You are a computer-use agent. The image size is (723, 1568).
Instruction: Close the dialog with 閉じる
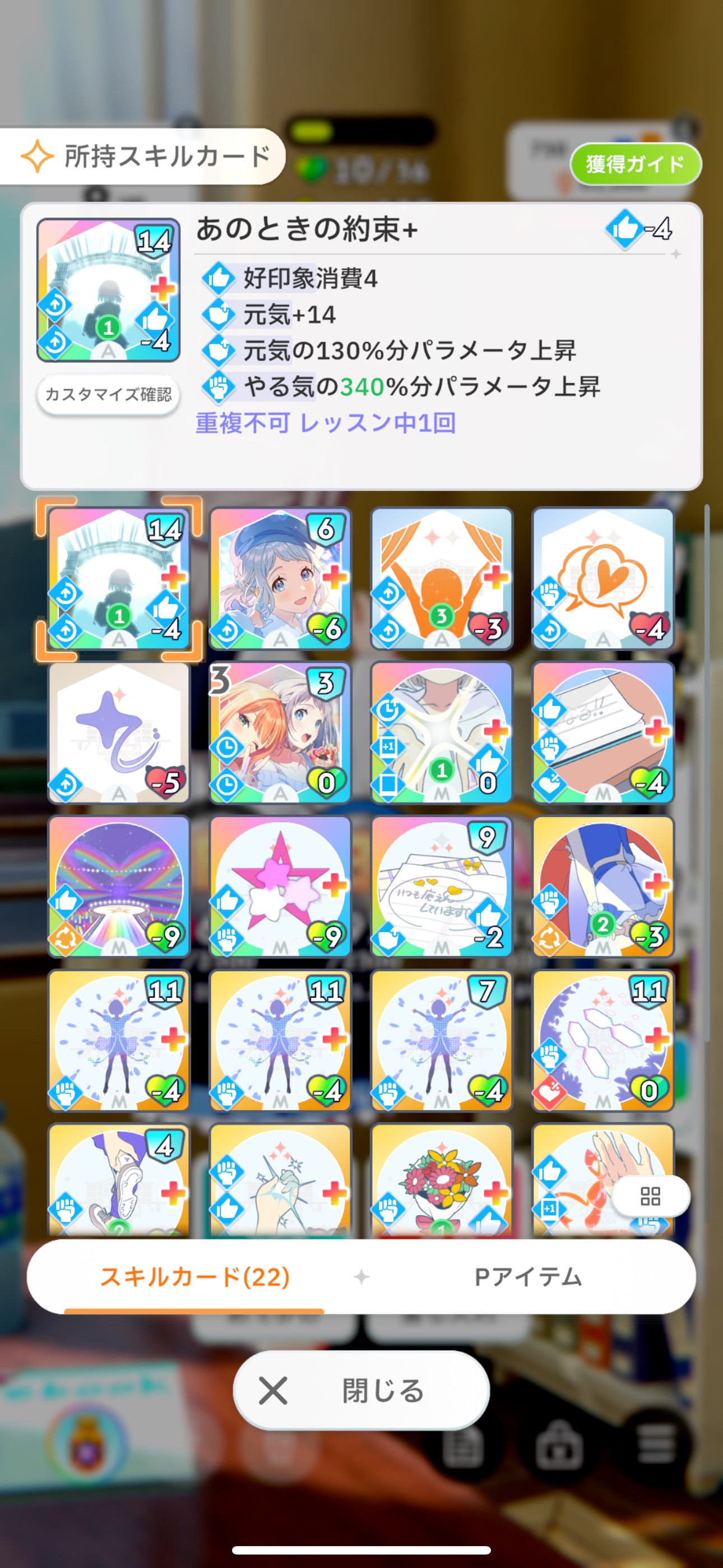[x=361, y=1391]
